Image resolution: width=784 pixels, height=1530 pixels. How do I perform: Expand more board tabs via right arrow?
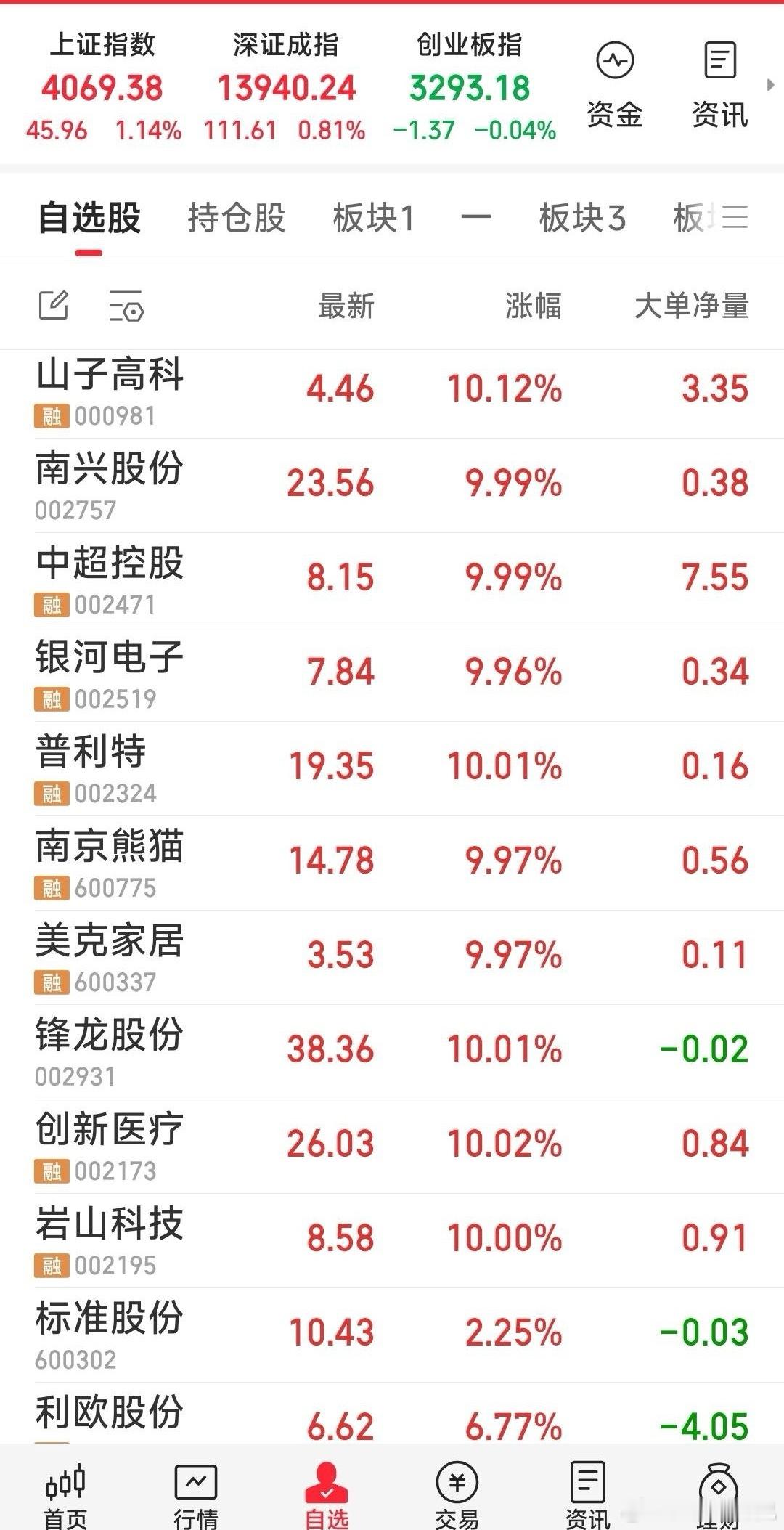tap(769, 84)
